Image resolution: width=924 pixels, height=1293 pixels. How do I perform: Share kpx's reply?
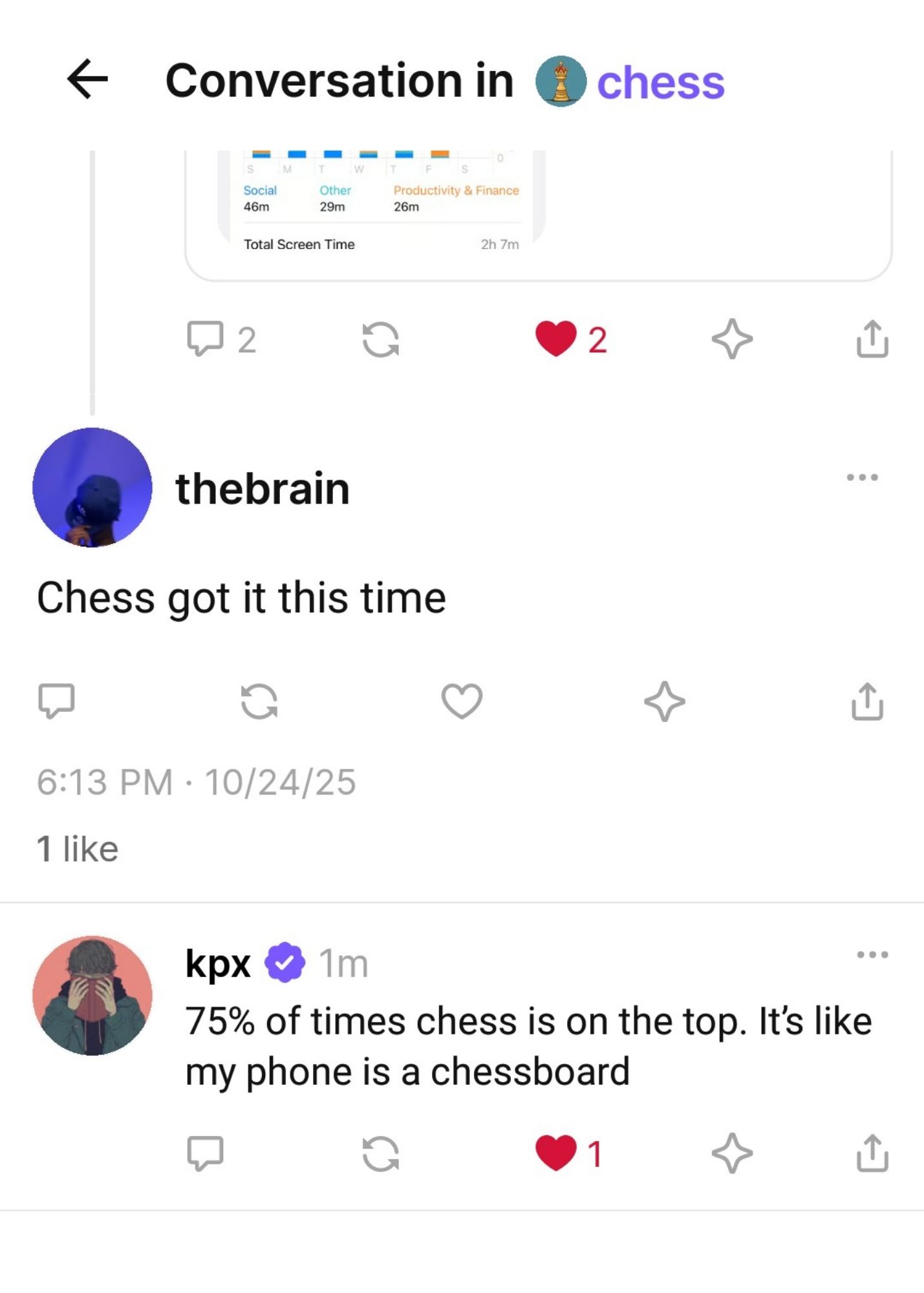[x=872, y=1153]
